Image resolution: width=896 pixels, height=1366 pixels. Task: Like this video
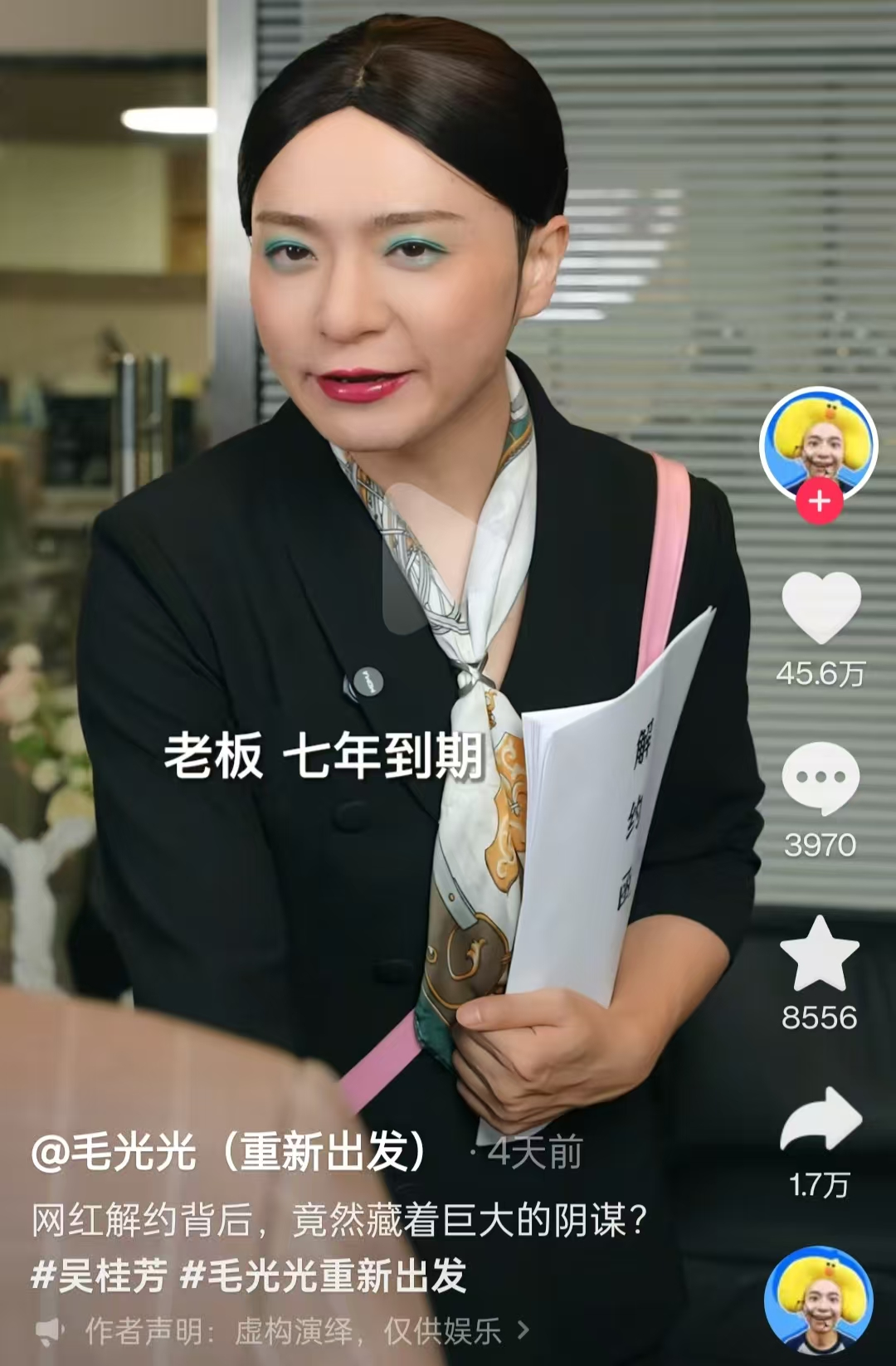pyautogui.click(x=821, y=608)
